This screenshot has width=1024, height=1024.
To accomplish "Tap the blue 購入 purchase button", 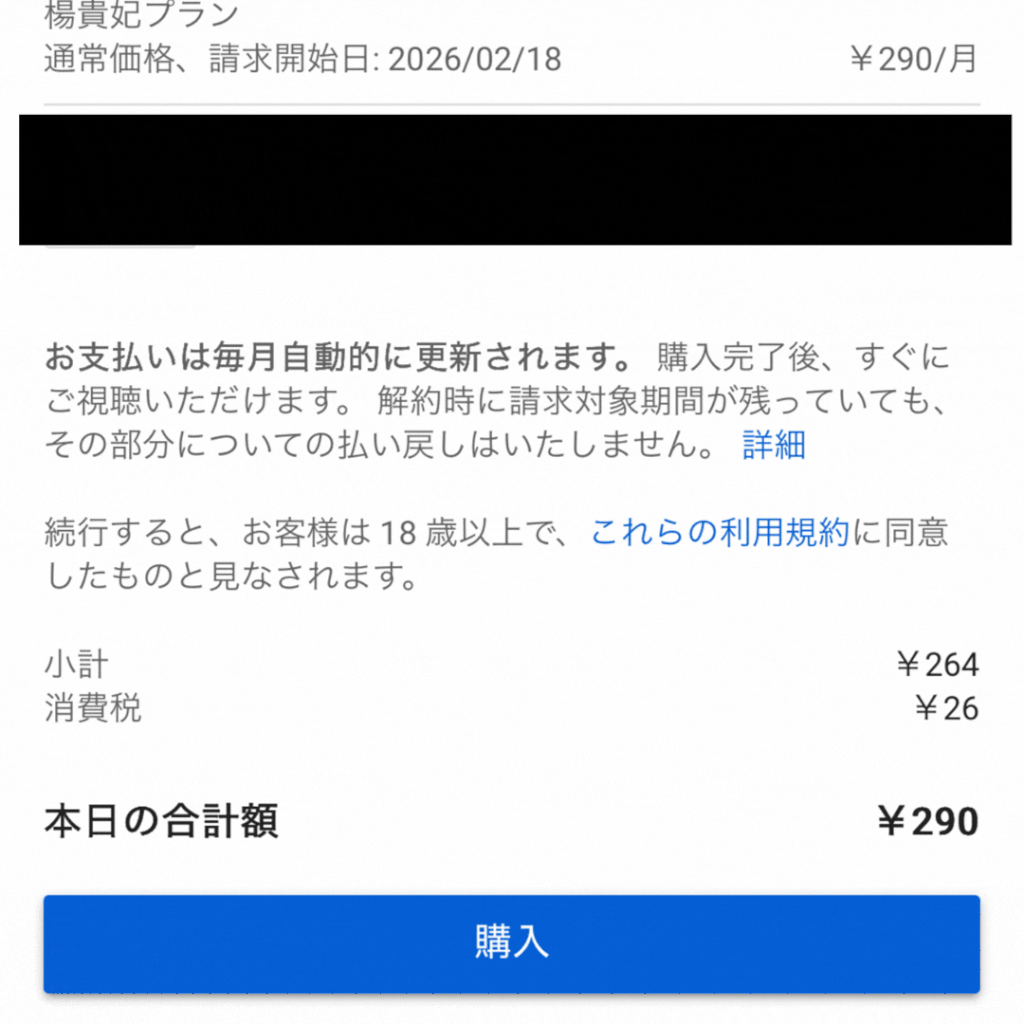I will coord(511,943).
